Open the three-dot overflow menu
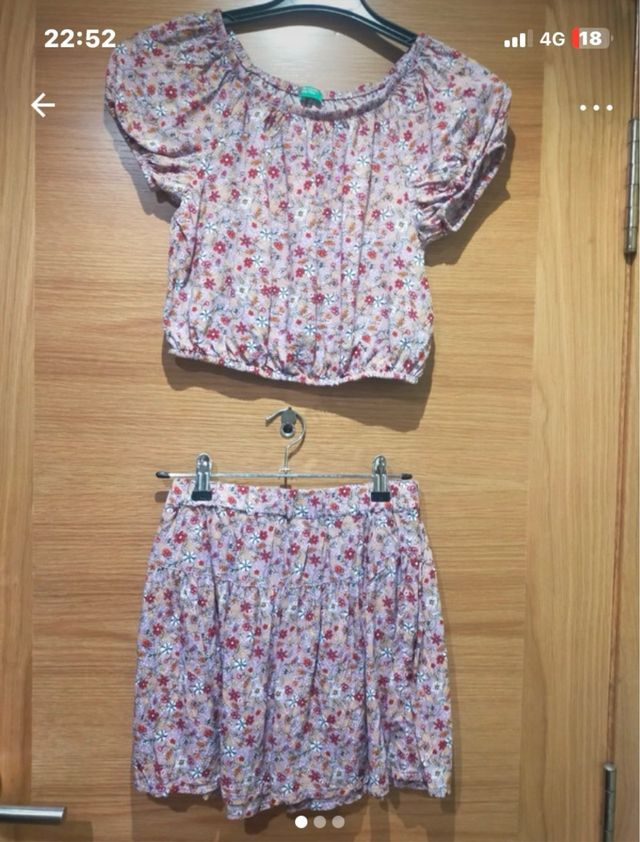640x842 pixels. pos(596,107)
